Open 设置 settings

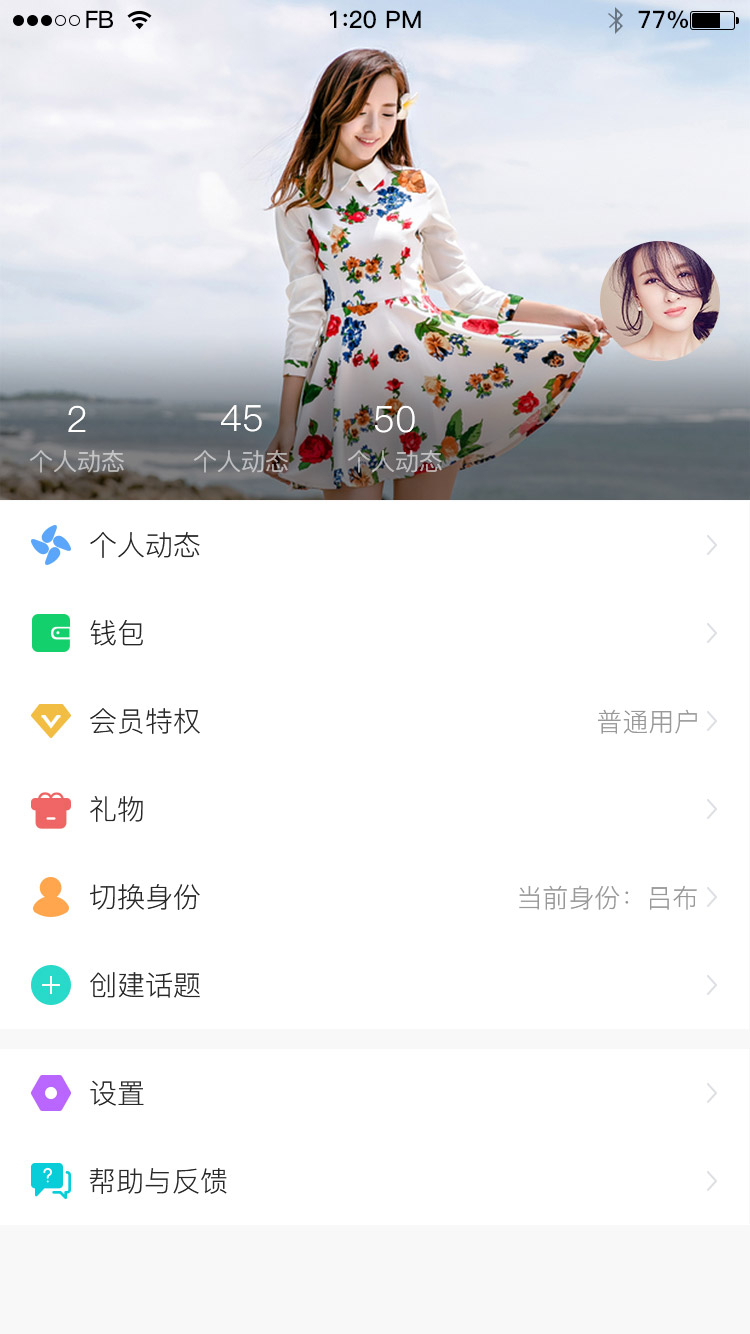[x=375, y=1093]
